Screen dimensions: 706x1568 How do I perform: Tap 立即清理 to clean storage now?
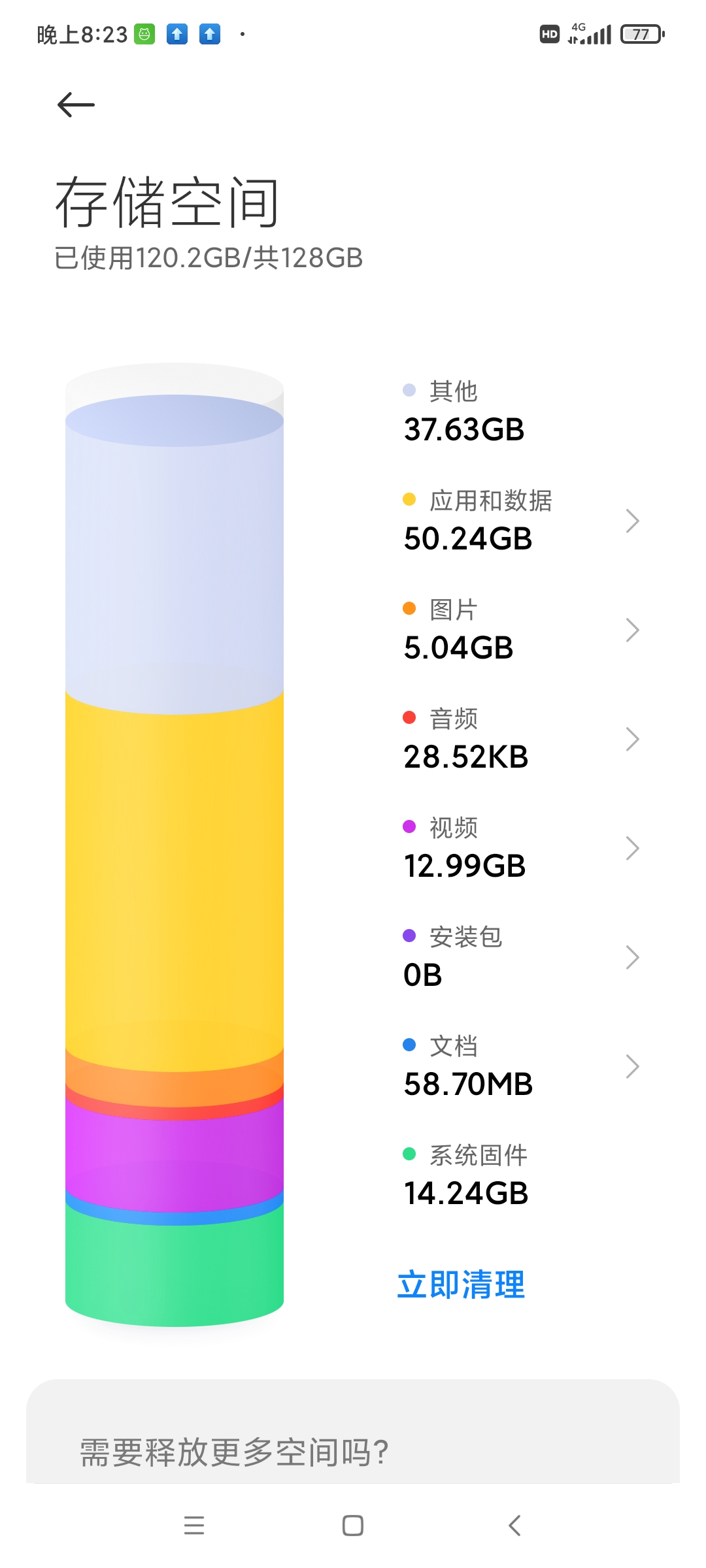[x=462, y=1284]
